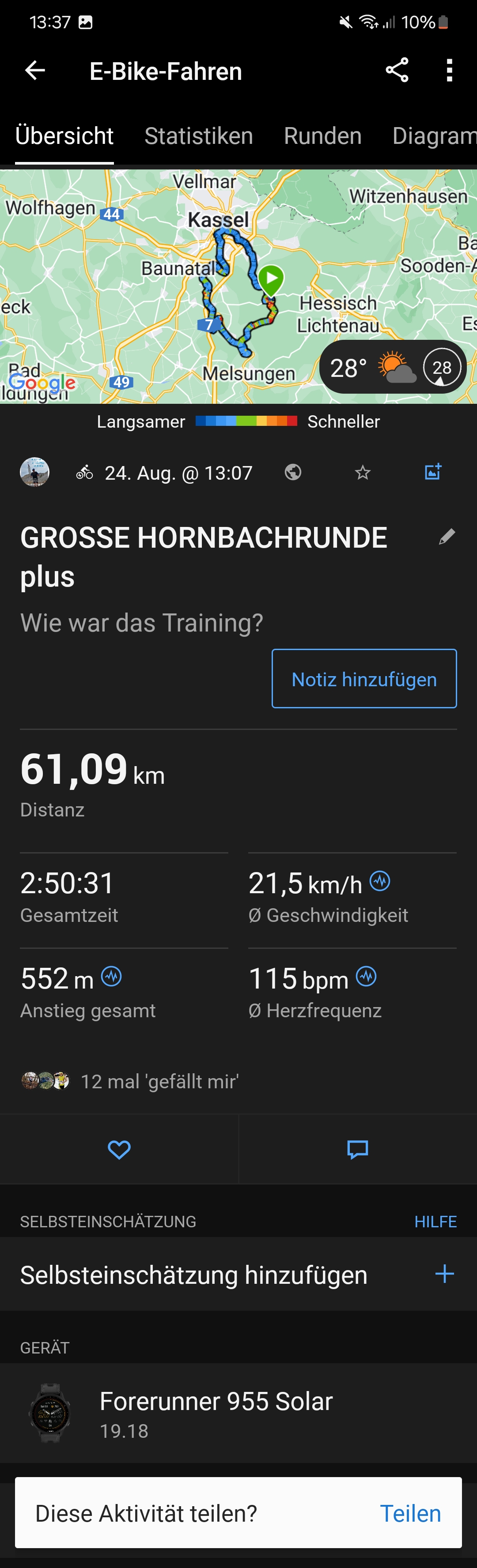Like this activity with heart
Screen dimensions: 477x1568
pos(119,1149)
